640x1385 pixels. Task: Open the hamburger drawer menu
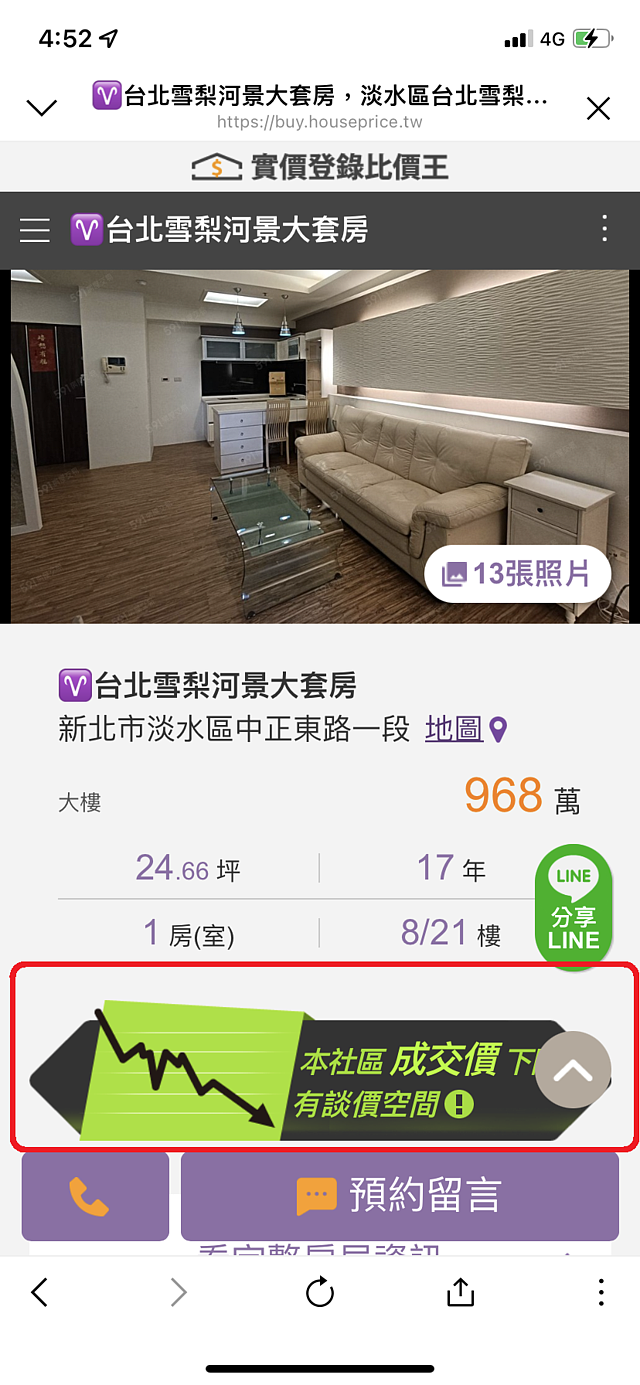pos(35,230)
